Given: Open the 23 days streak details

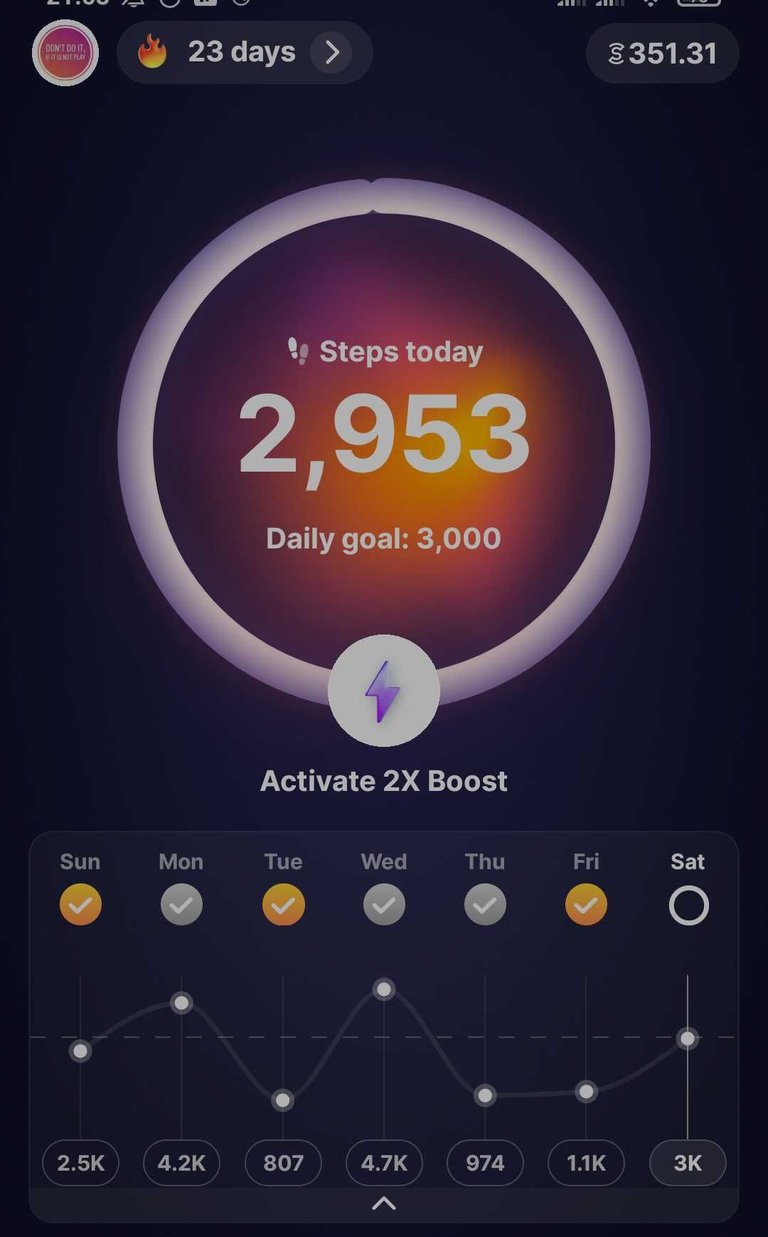Looking at the screenshot, I should (x=245, y=52).
